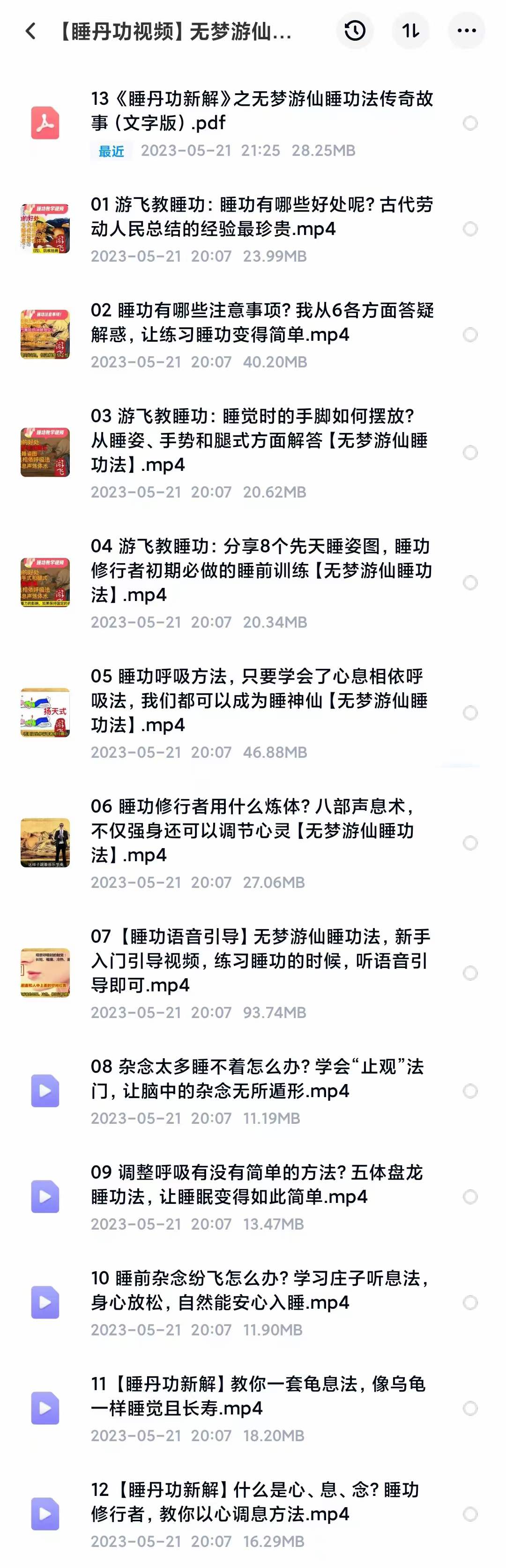Open the history clock icon
The image size is (506, 1568).
[x=355, y=30]
